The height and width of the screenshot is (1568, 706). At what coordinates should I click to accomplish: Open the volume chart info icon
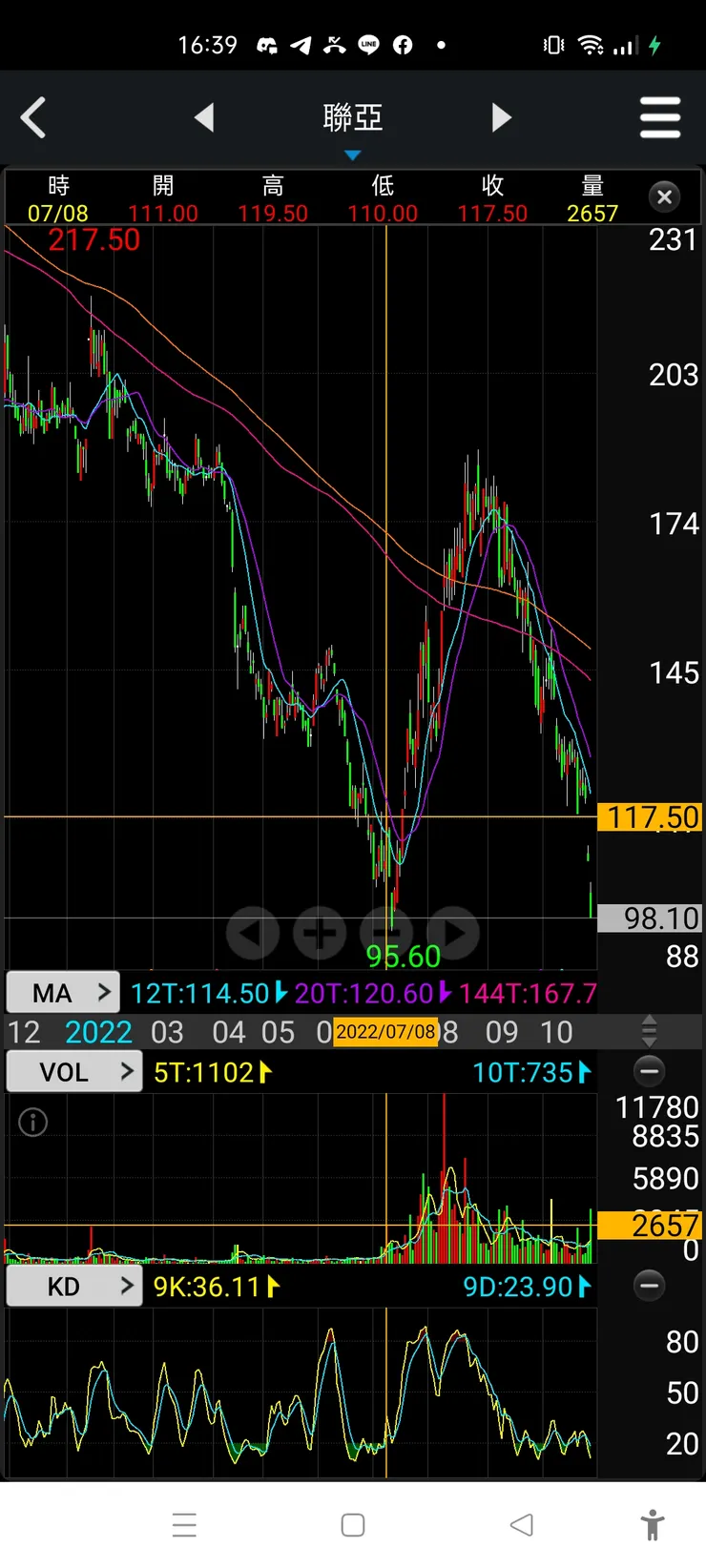click(33, 1123)
